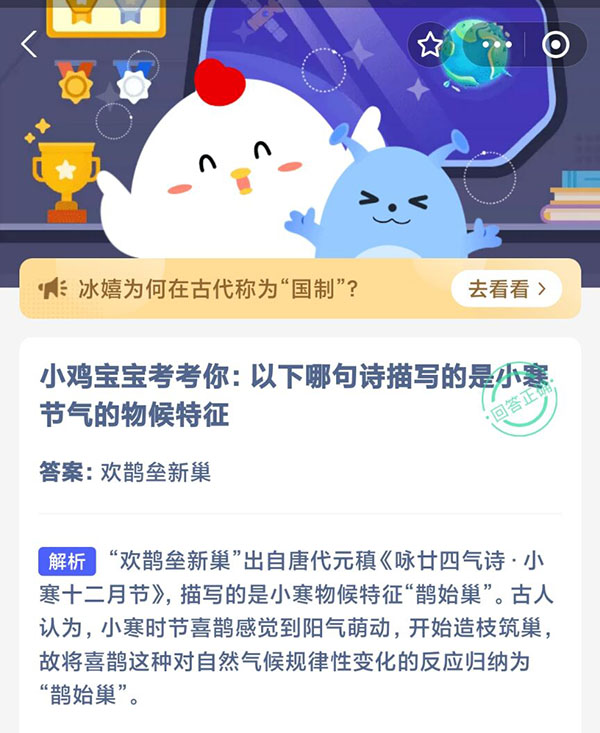Add this mini program to favorites
This screenshot has width=600, height=733.
point(430,45)
